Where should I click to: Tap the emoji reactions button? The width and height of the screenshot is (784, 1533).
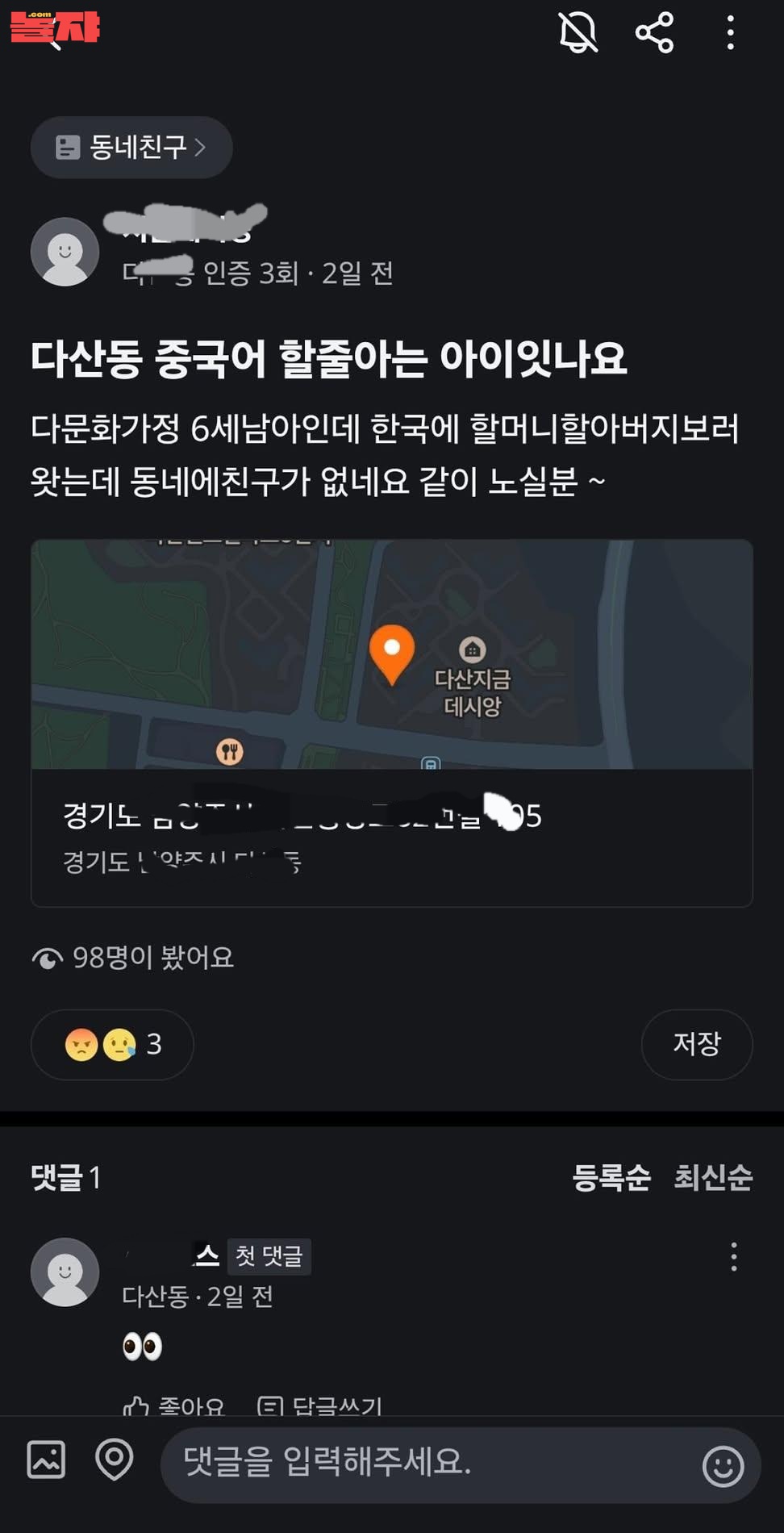point(112,1045)
